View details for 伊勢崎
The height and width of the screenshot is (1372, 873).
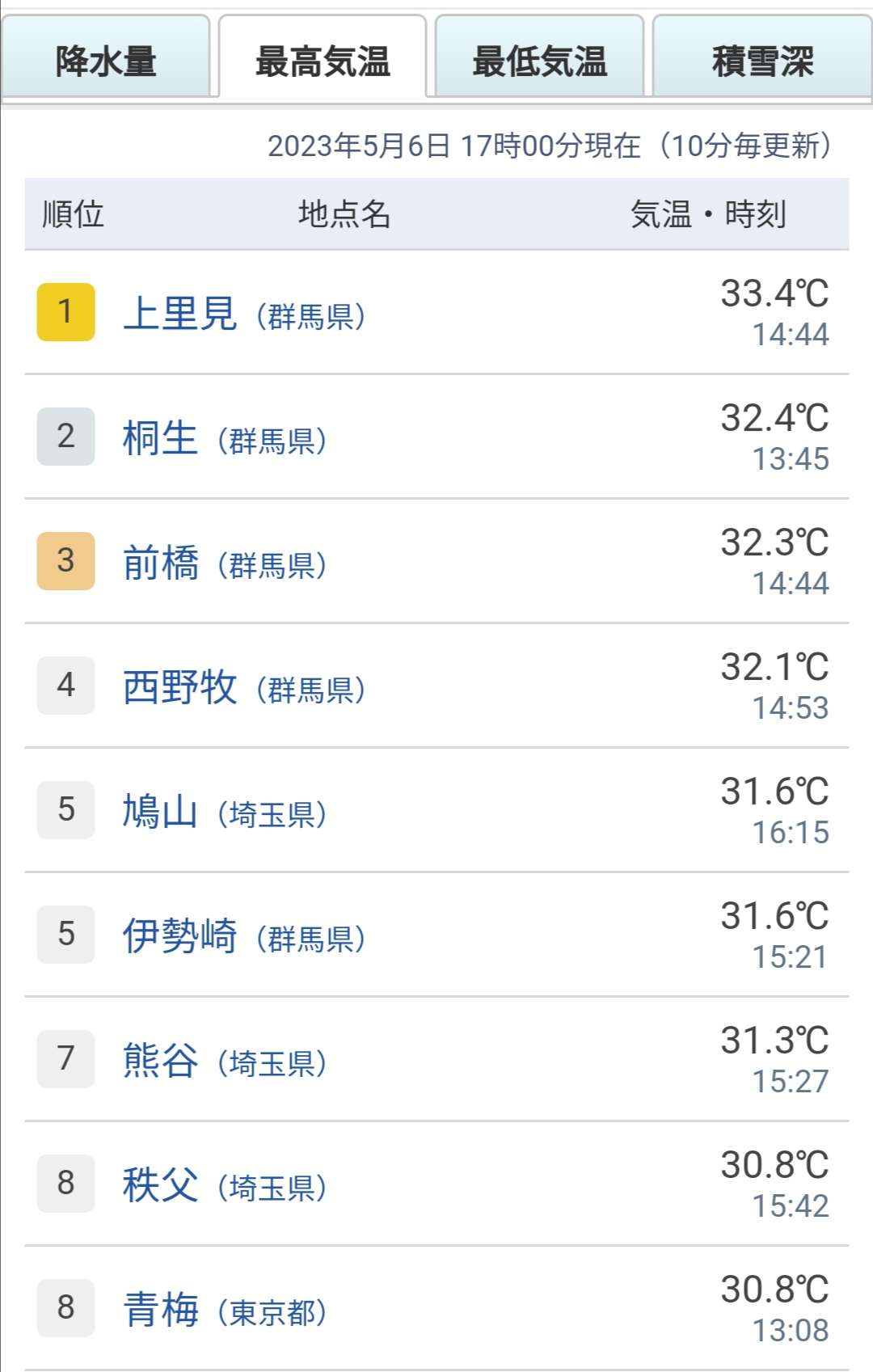pos(179,936)
